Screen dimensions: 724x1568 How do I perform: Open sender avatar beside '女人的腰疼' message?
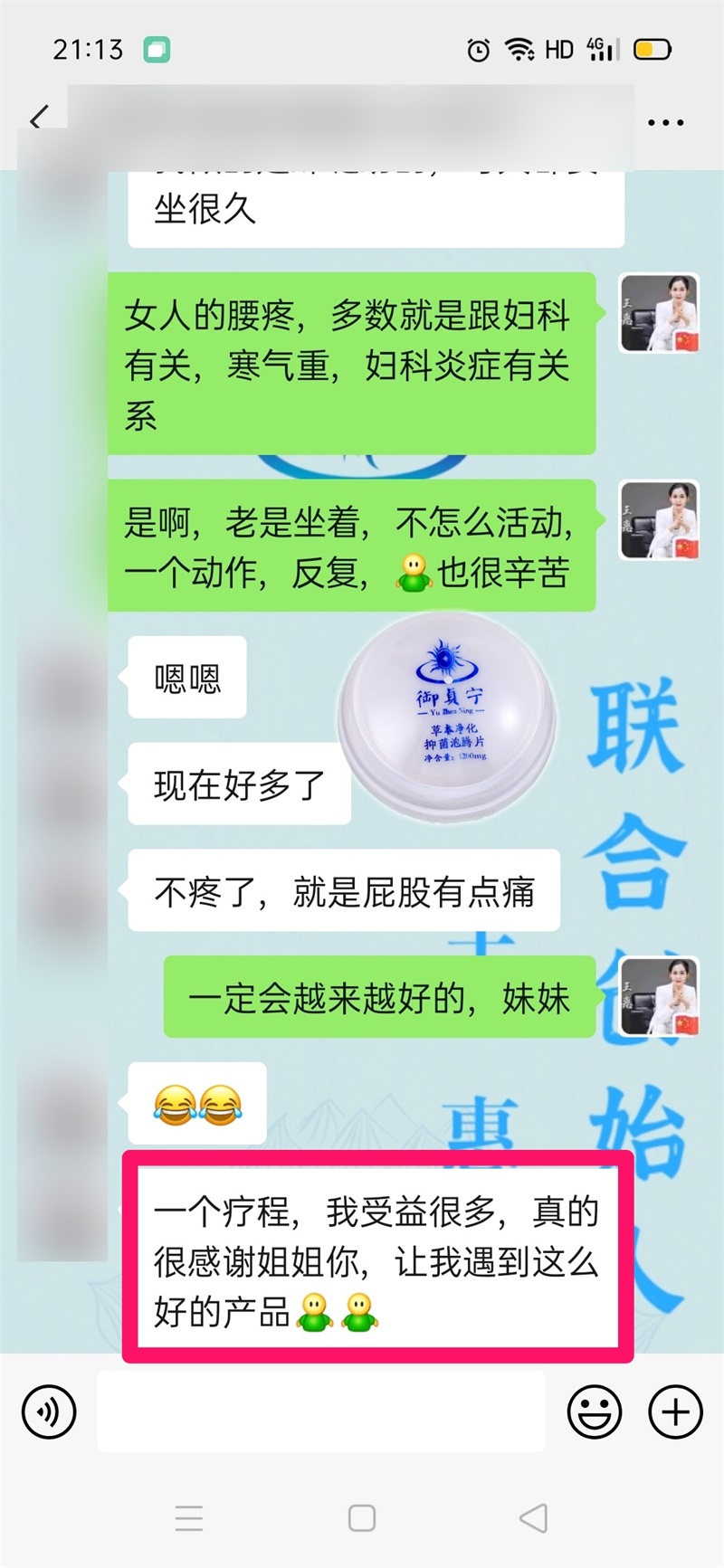(x=659, y=313)
